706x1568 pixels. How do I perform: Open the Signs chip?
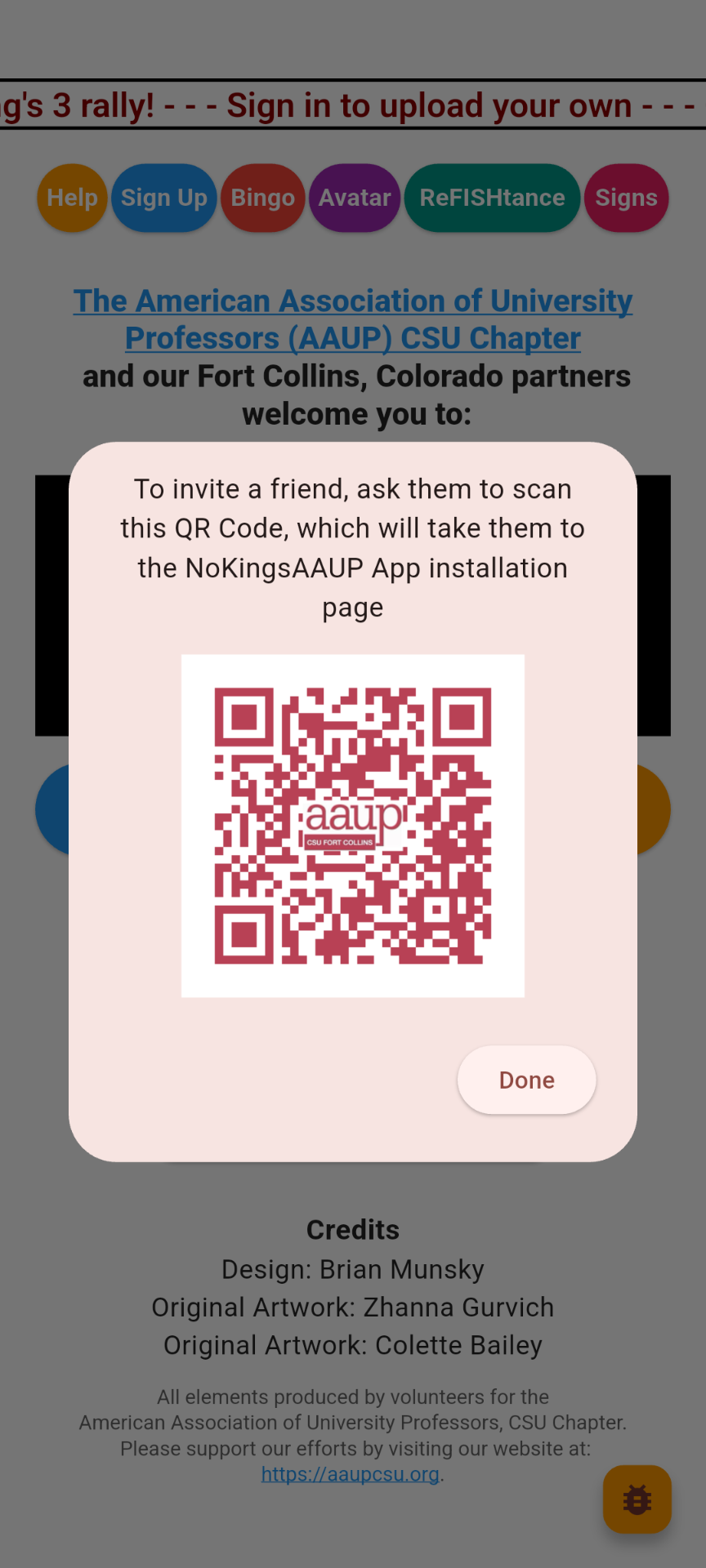pyautogui.click(x=626, y=198)
